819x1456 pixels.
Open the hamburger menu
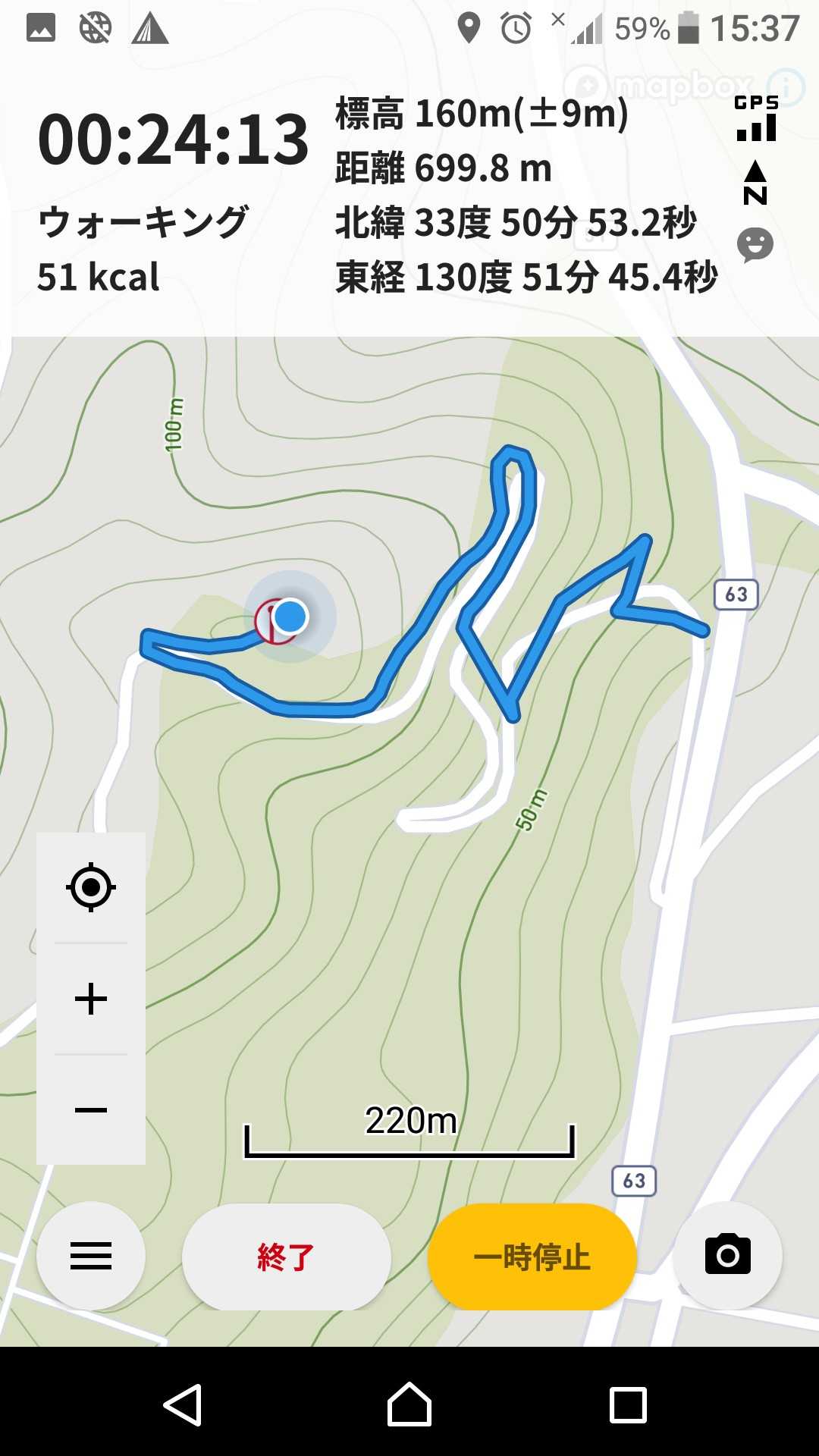coord(91,1256)
